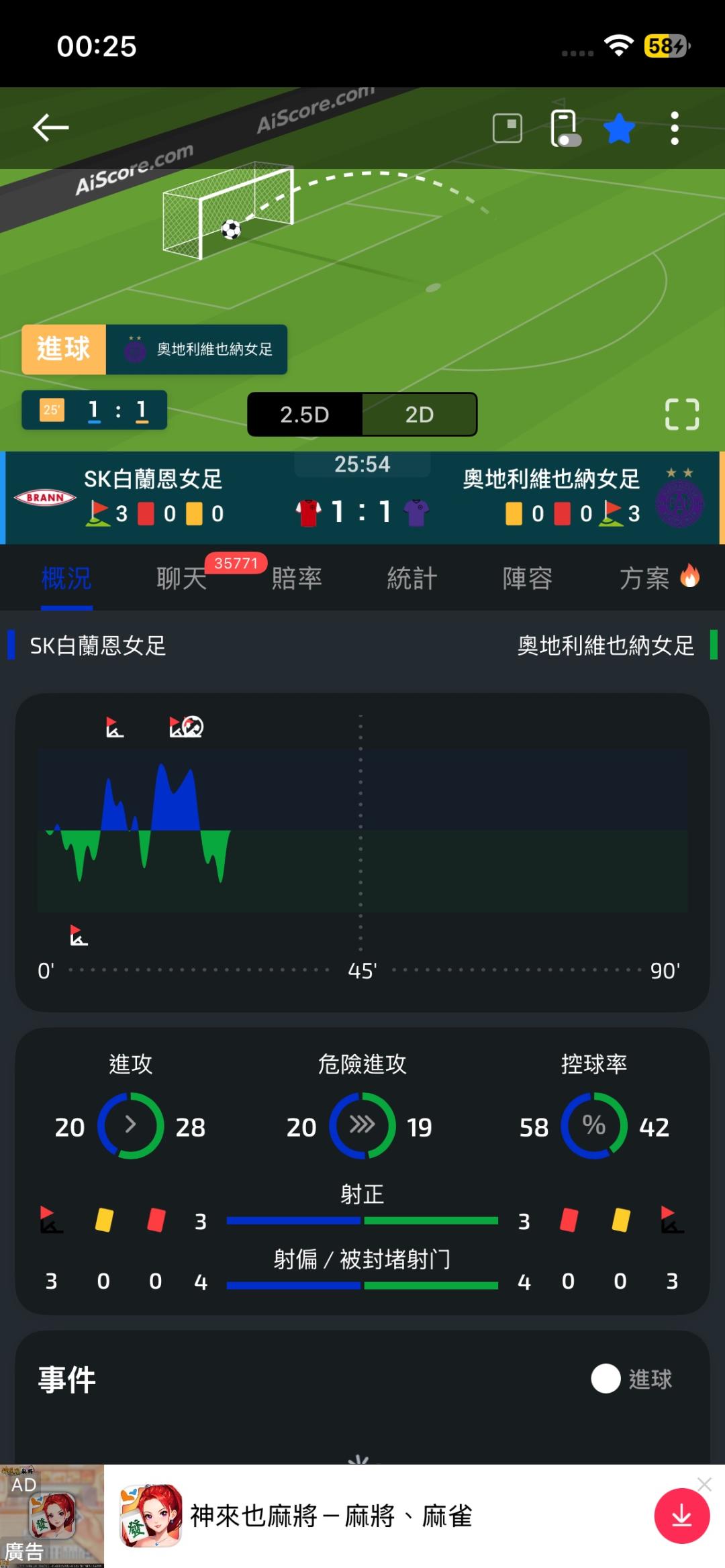Download 神來也麻將 from the ad banner
725x1568 pixels.
(682, 1516)
